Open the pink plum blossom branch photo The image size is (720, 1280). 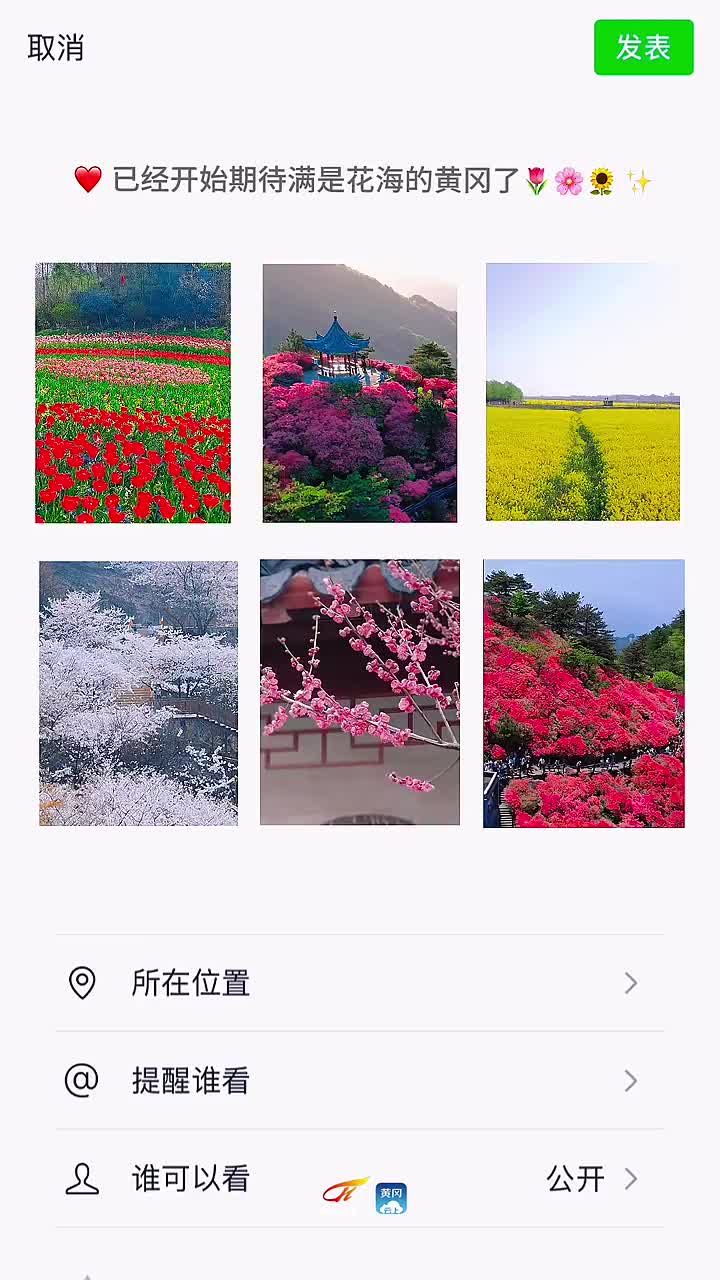click(360, 692)
